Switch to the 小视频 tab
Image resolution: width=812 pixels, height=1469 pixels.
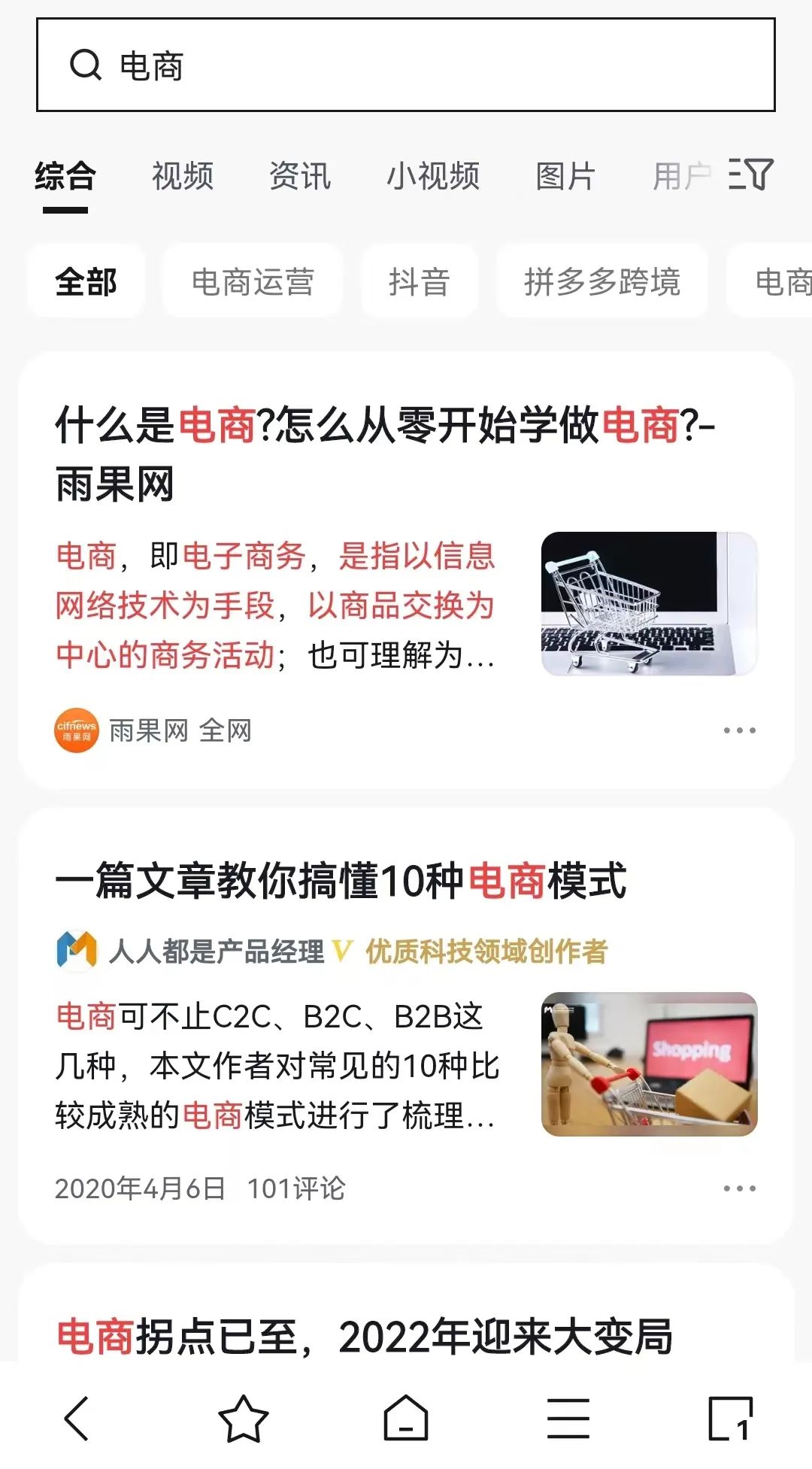(x=433, y=177)
